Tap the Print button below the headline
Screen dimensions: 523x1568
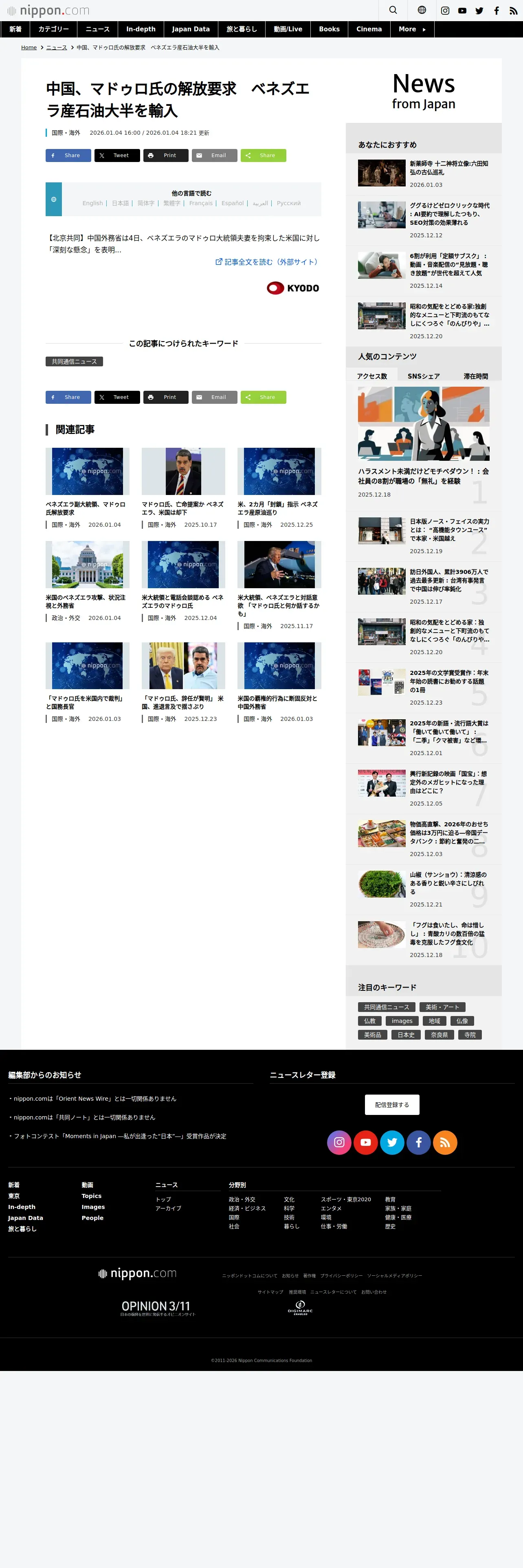pyautogui.click(x=166, y=156)
